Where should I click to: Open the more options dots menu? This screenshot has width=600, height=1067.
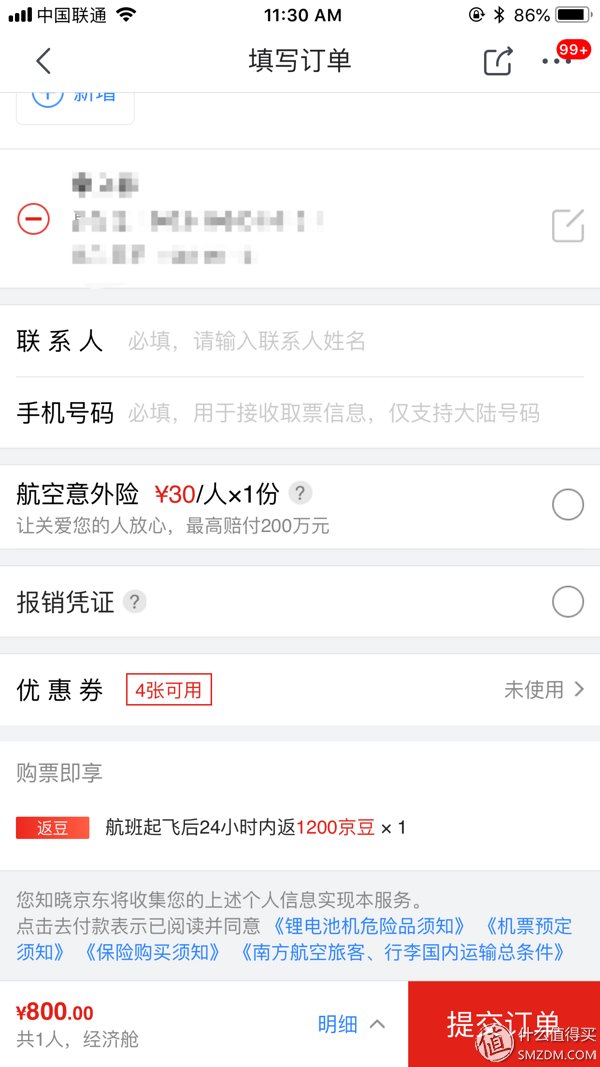click(556, 61)
